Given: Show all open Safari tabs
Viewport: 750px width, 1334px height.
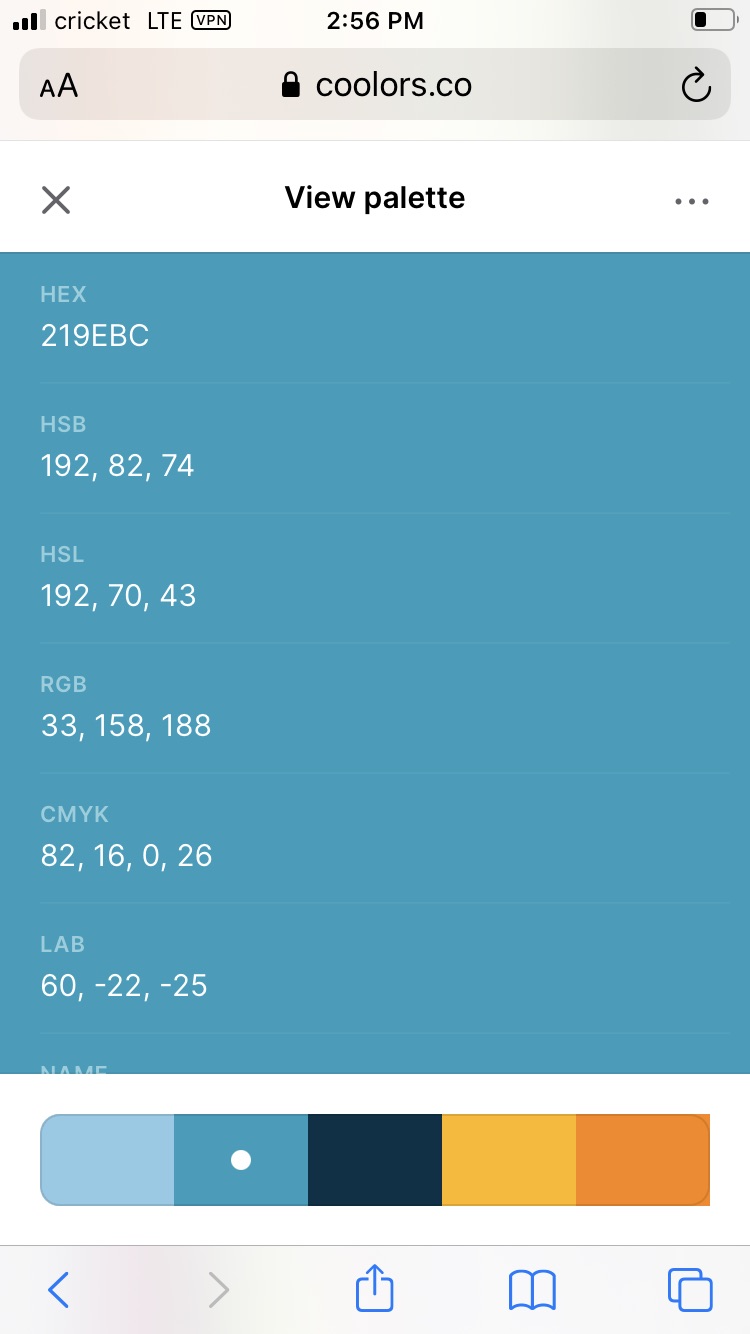Looking at the screenshot, I should tap(689, 1290).
